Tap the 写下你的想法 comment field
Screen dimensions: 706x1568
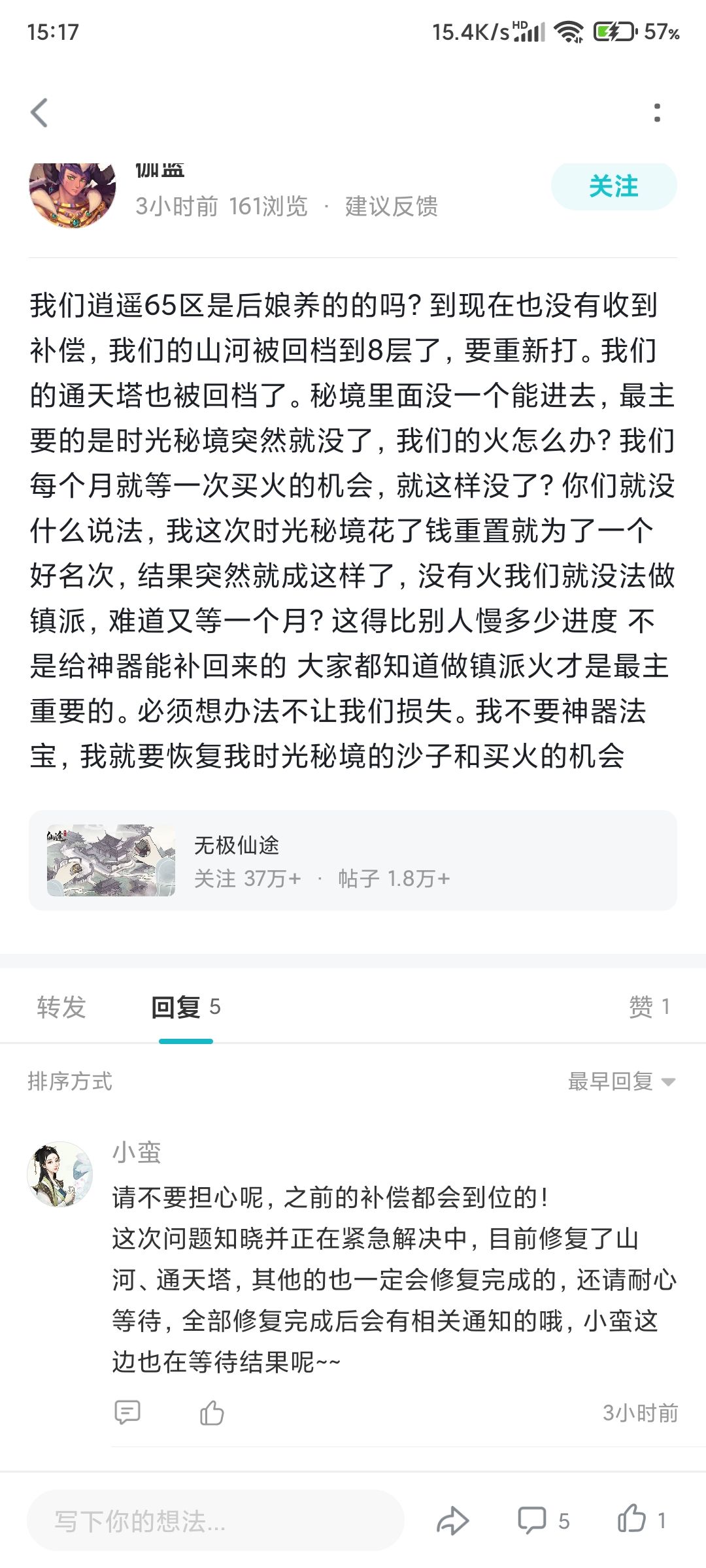click(x=216, y=1520)
